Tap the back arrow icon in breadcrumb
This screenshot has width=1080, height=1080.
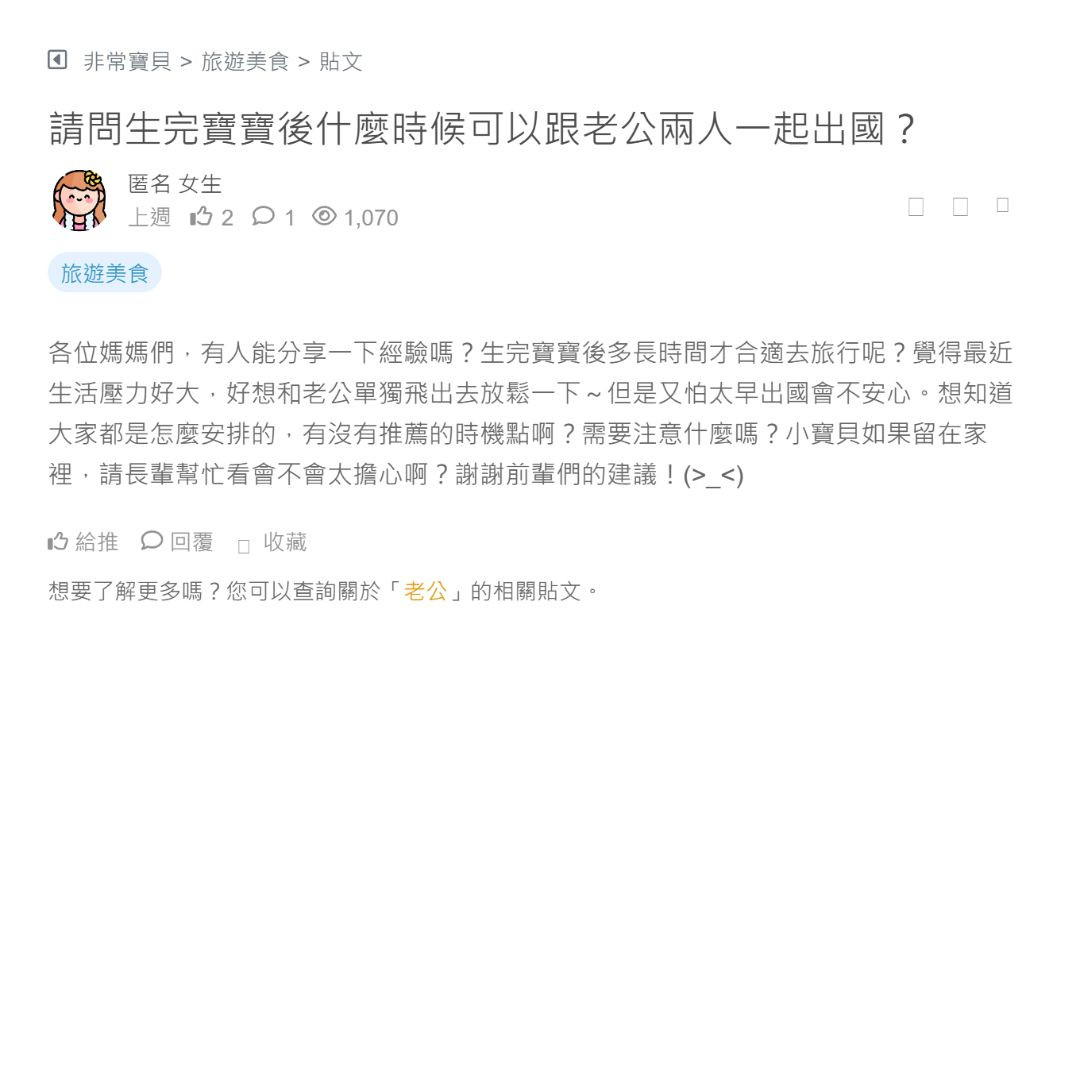coord(57,60)
